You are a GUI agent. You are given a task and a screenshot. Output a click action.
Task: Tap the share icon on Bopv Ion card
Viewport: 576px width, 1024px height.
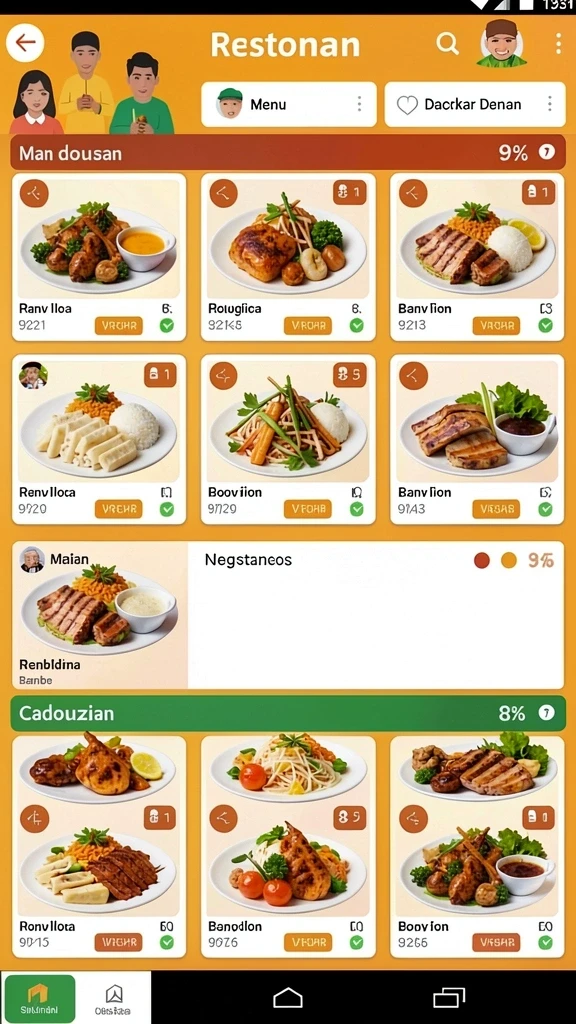click(413, 818)
